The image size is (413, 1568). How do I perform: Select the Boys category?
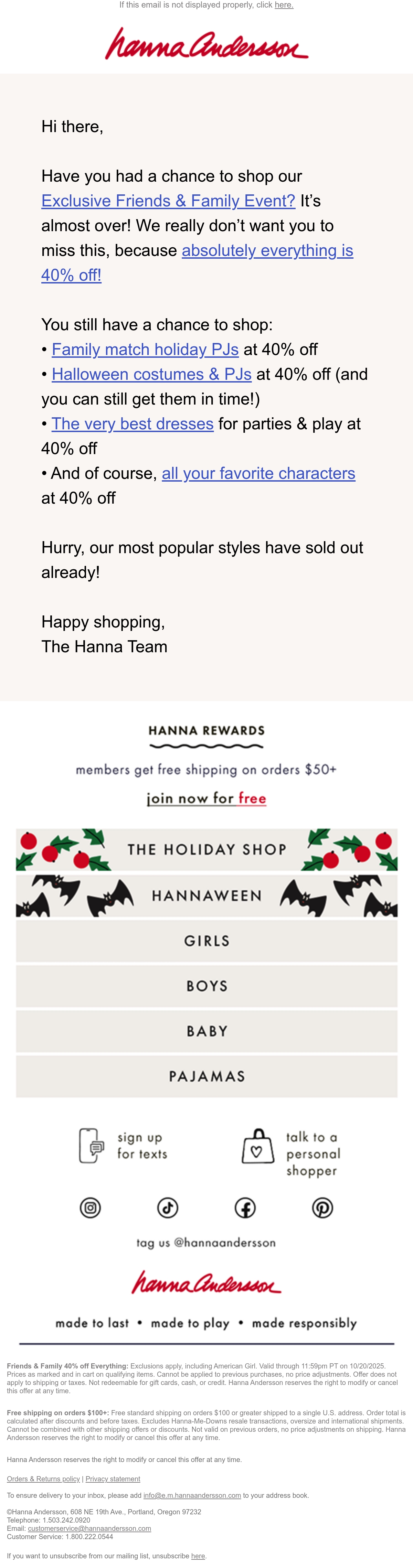206,986
